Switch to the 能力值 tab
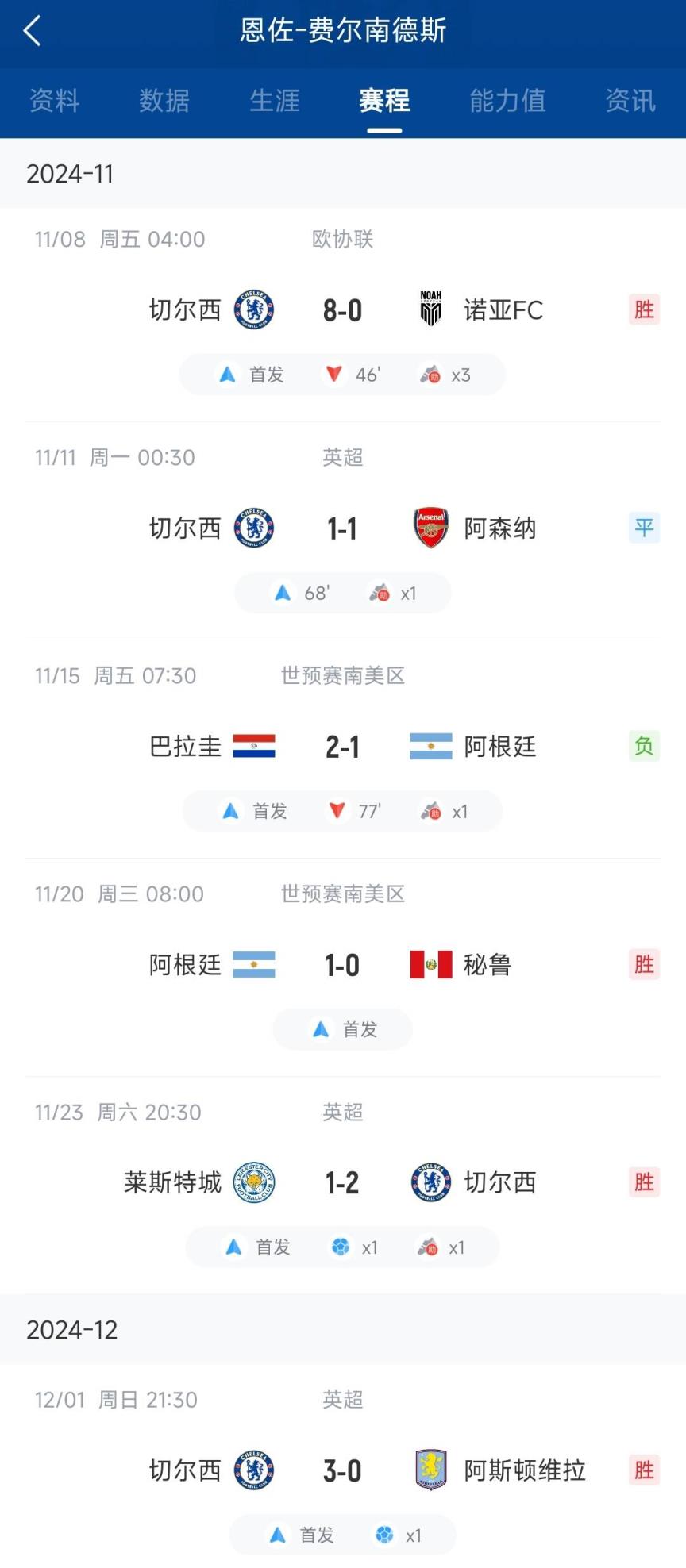Viewport: 686px width, 1568px height. 507,101
